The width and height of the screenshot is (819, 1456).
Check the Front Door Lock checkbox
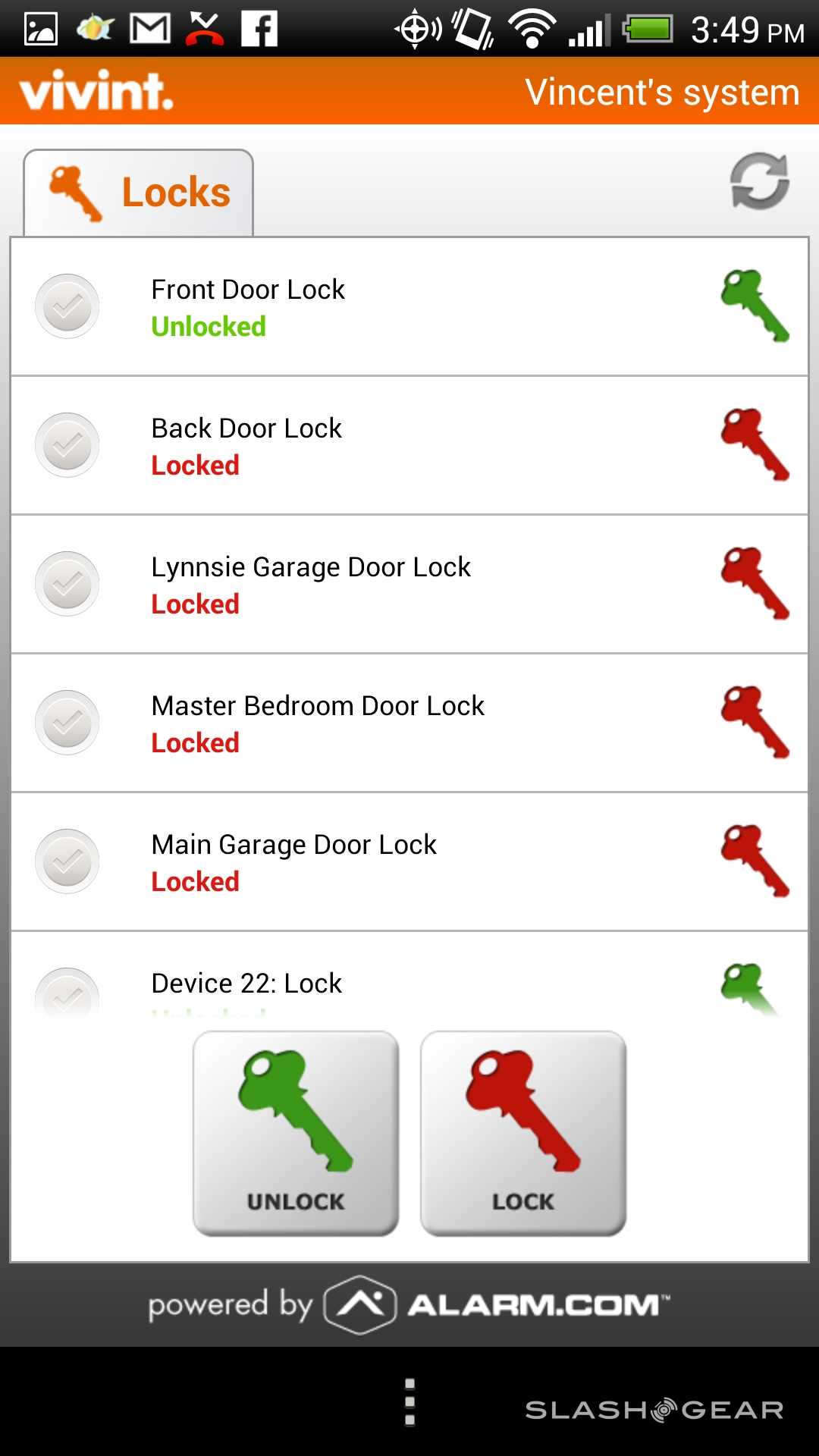(67, 306)
